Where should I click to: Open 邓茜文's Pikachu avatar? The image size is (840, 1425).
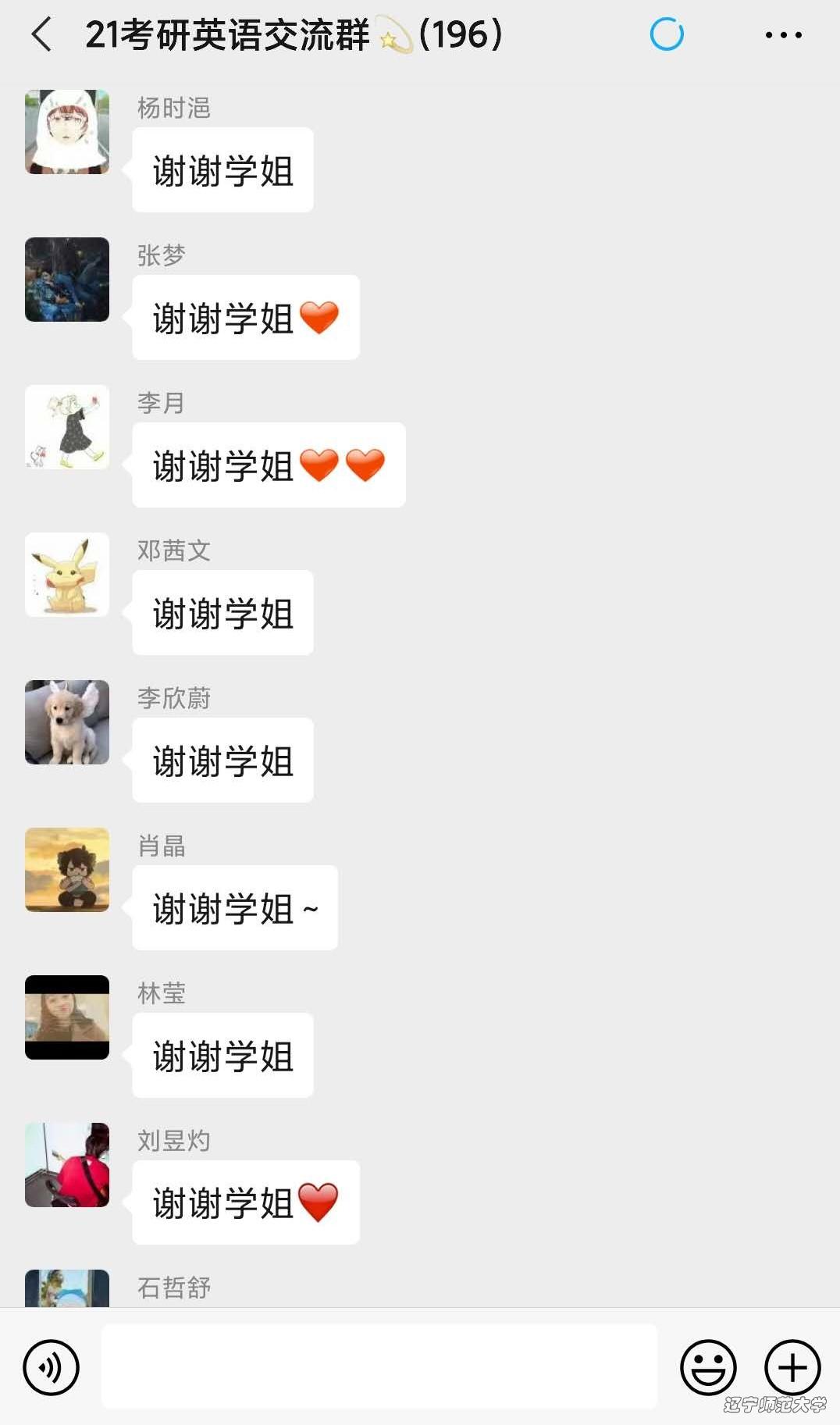pyautogui.click(x=67, y=575)
